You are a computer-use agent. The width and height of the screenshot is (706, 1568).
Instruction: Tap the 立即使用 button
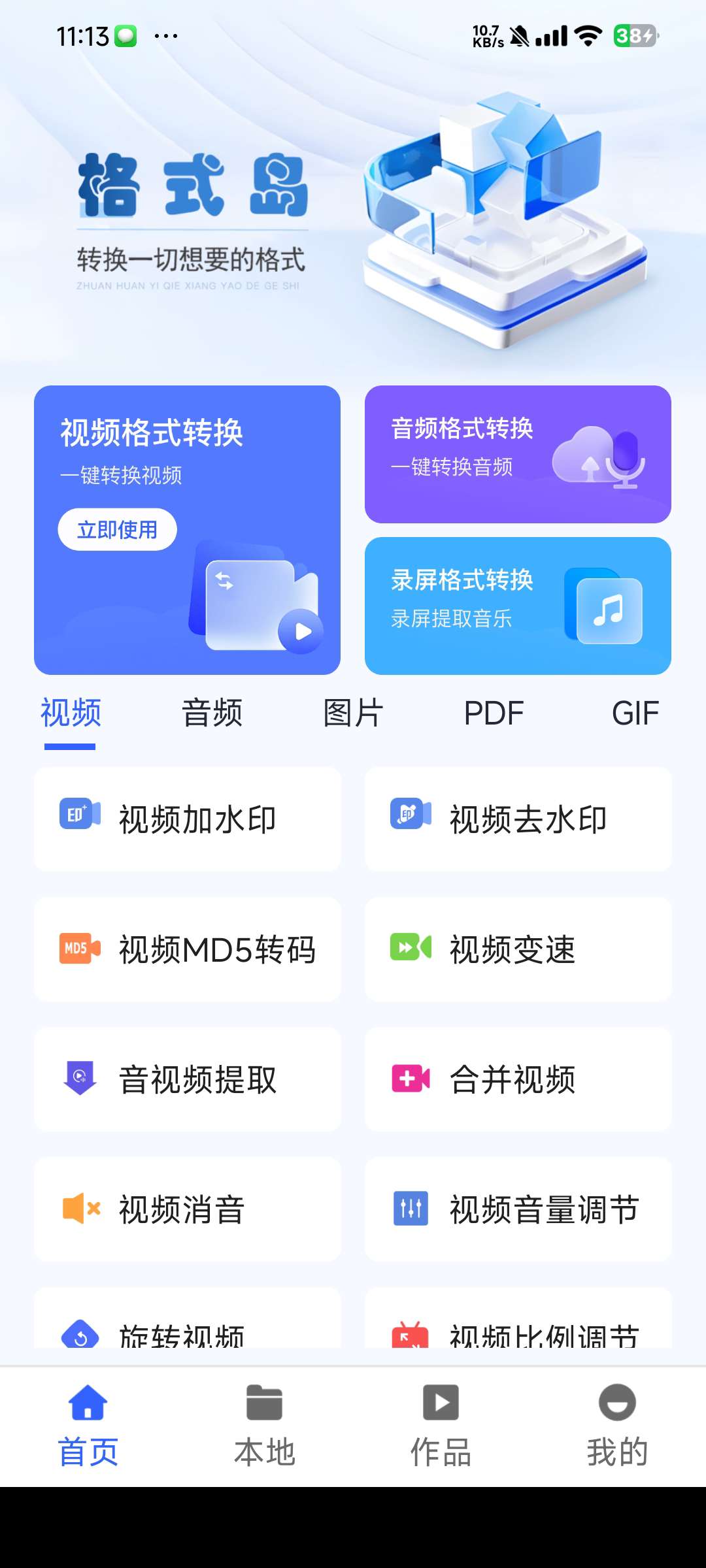pyautogui.click(x=117, y=529)
